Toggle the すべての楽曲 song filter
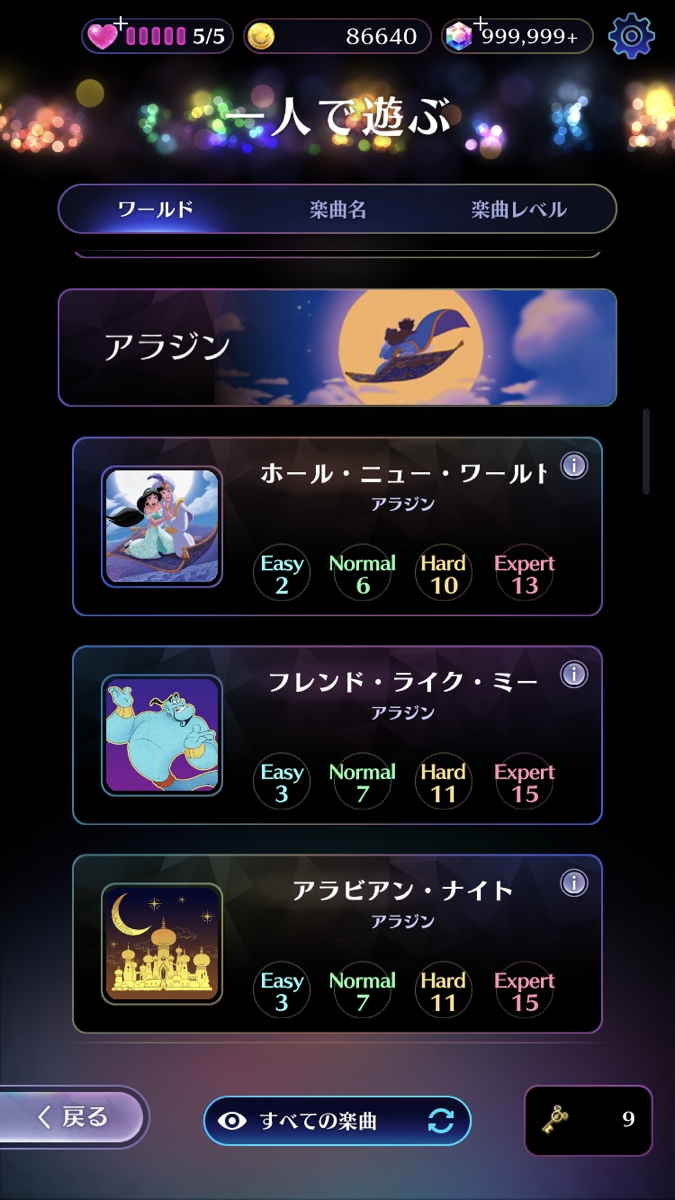 [337, 1120]
